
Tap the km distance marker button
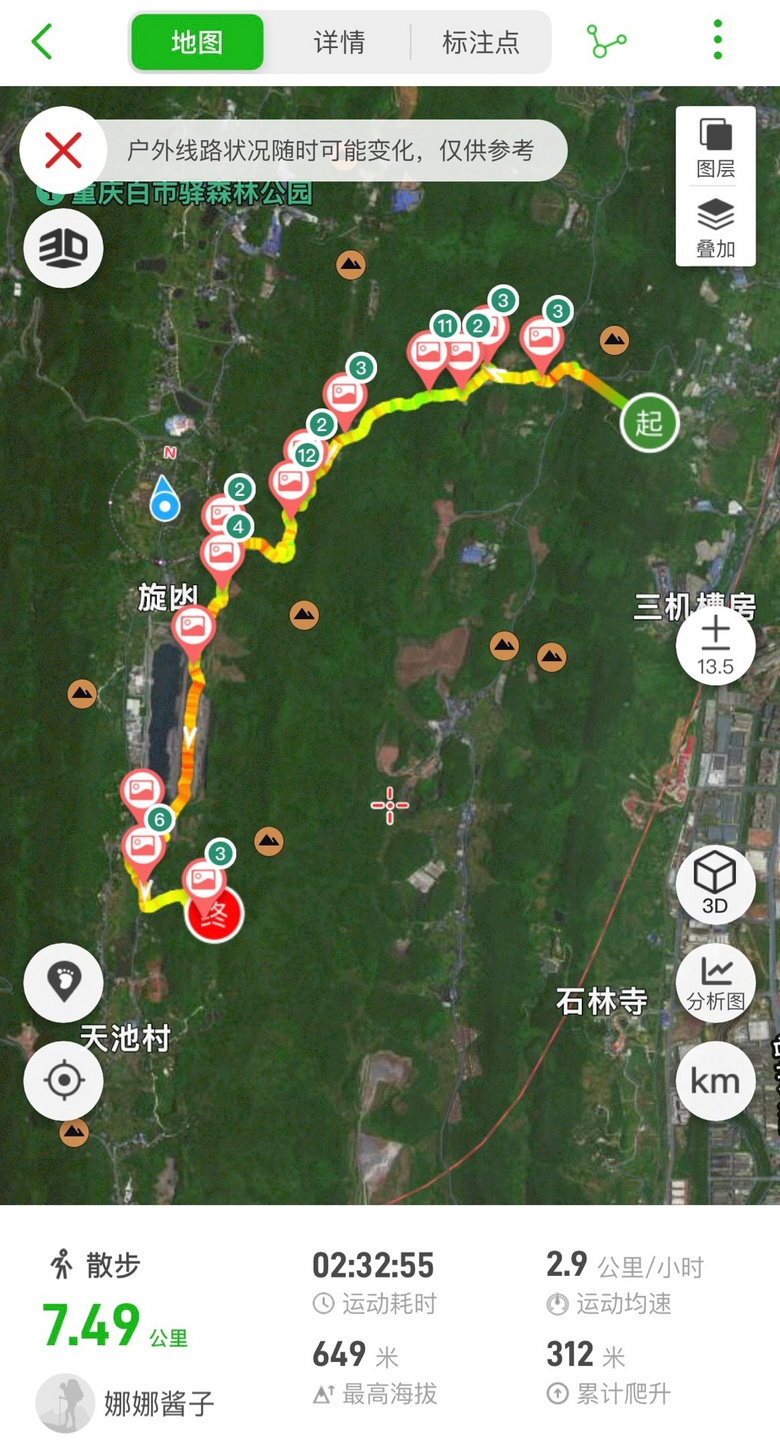point(716,1081)
